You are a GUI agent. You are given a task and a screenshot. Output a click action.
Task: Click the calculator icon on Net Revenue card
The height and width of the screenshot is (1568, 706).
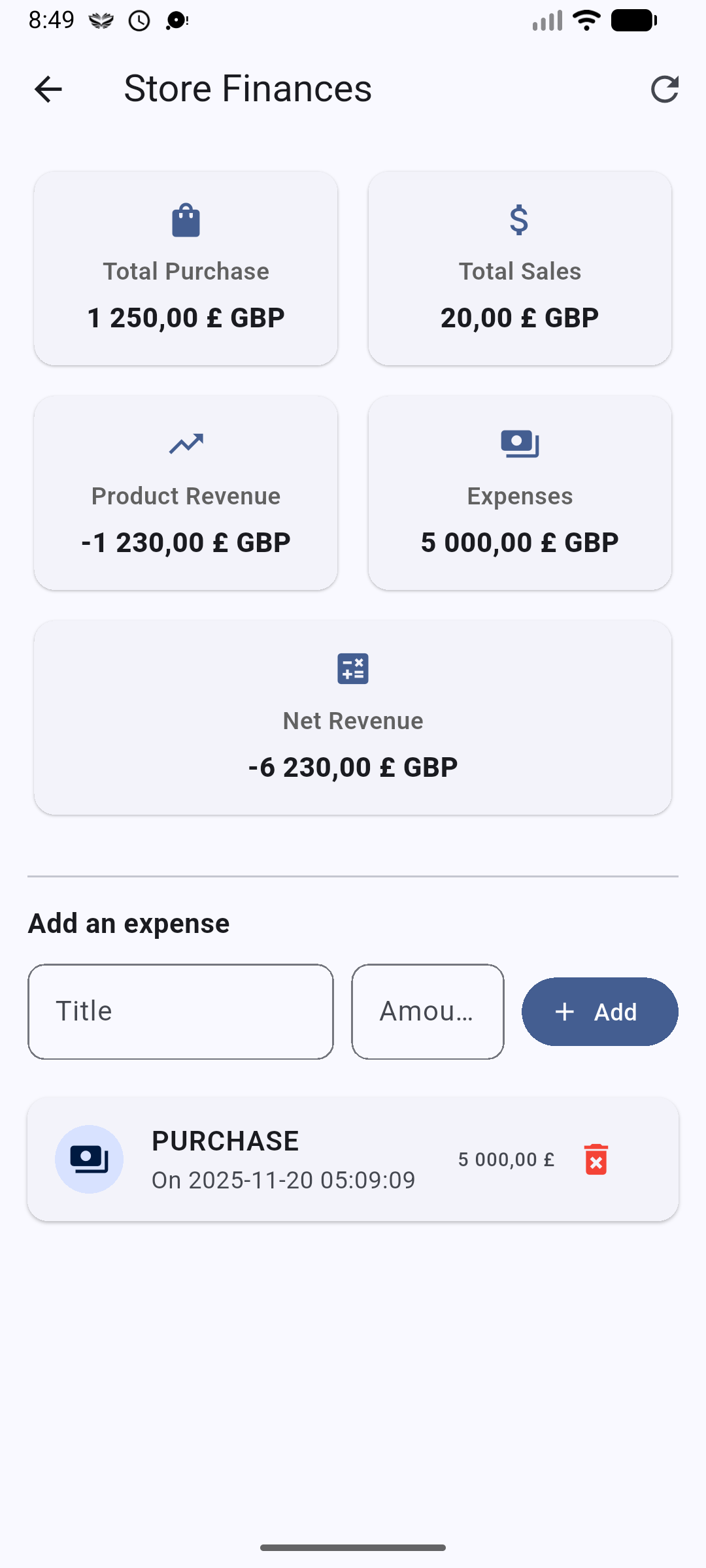(x=352, y=668)
